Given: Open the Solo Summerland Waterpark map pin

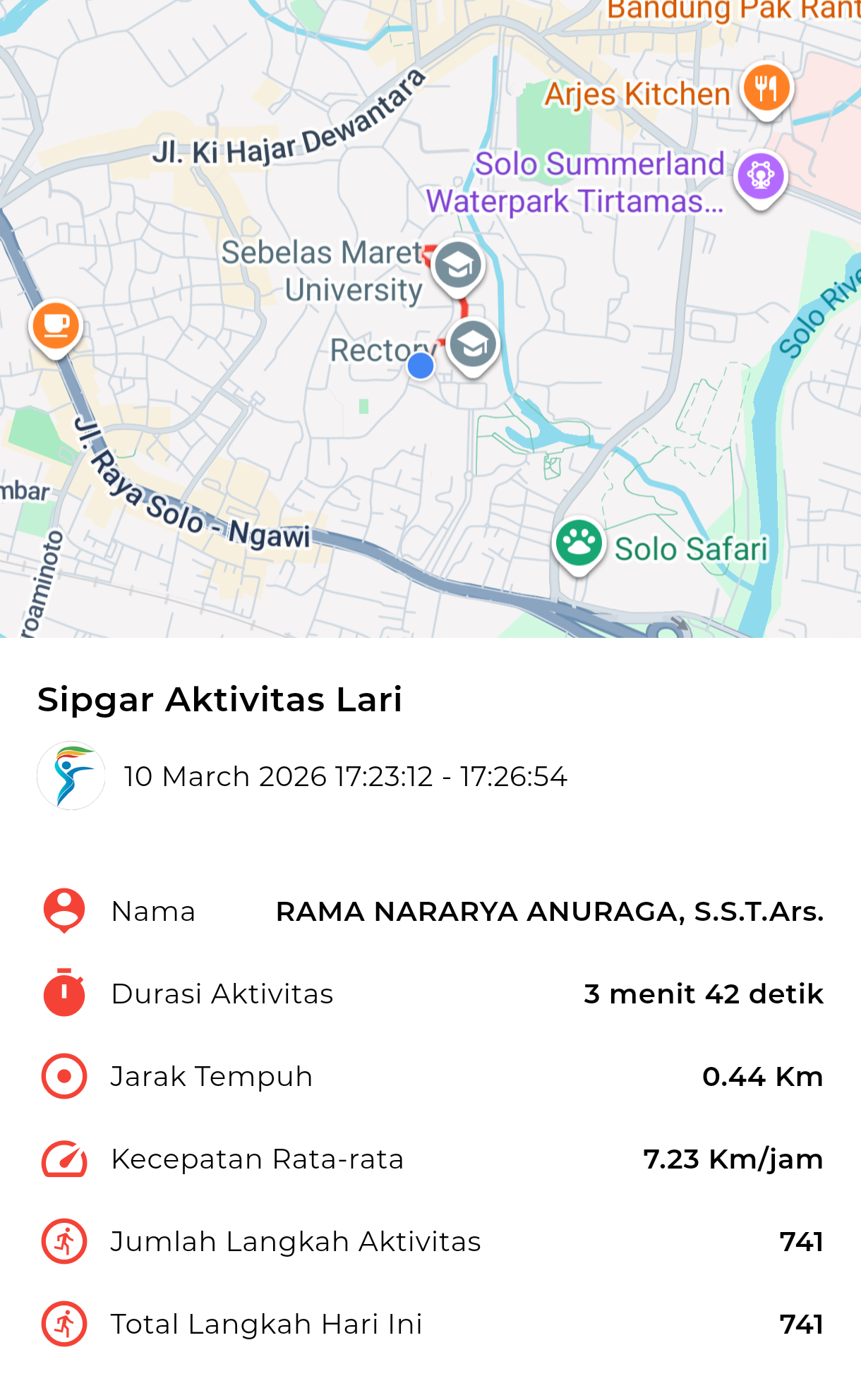Looking at the screenshot, I should tap(761, 176).
